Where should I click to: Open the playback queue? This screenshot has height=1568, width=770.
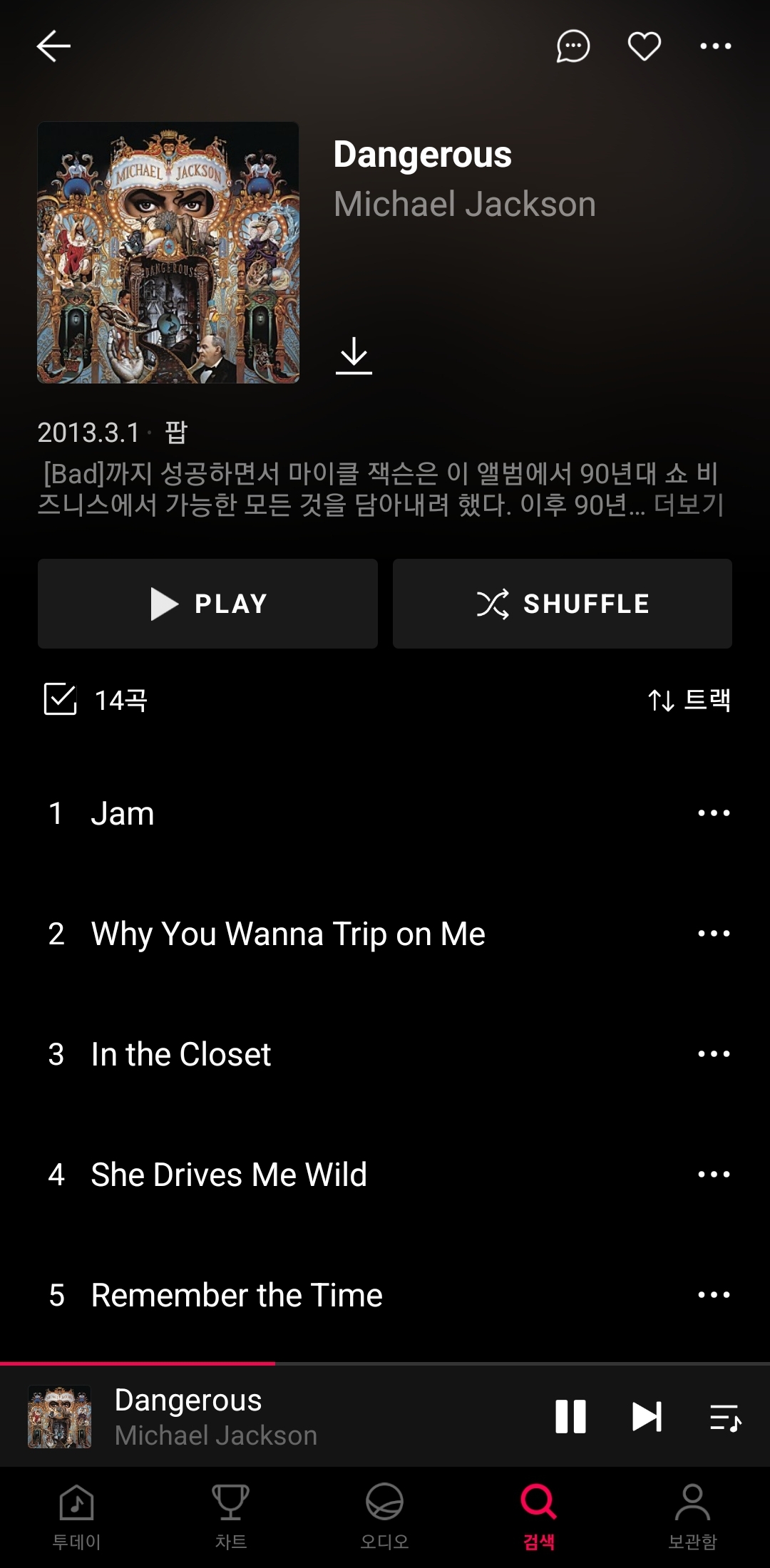click(725, 1417)
